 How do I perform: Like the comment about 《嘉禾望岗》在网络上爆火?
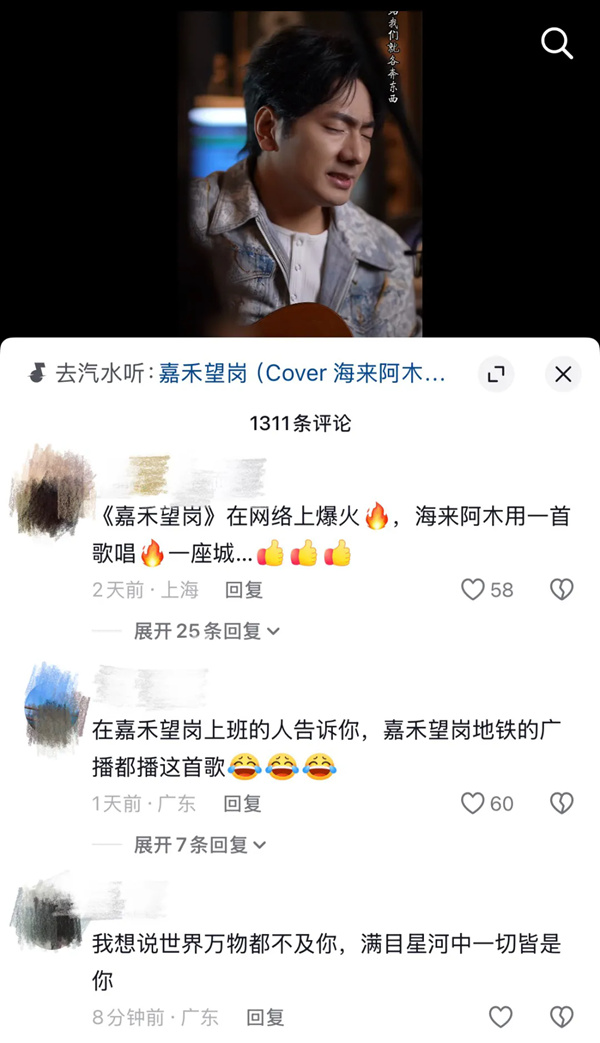pyautogui.click(x=474, y=590)
